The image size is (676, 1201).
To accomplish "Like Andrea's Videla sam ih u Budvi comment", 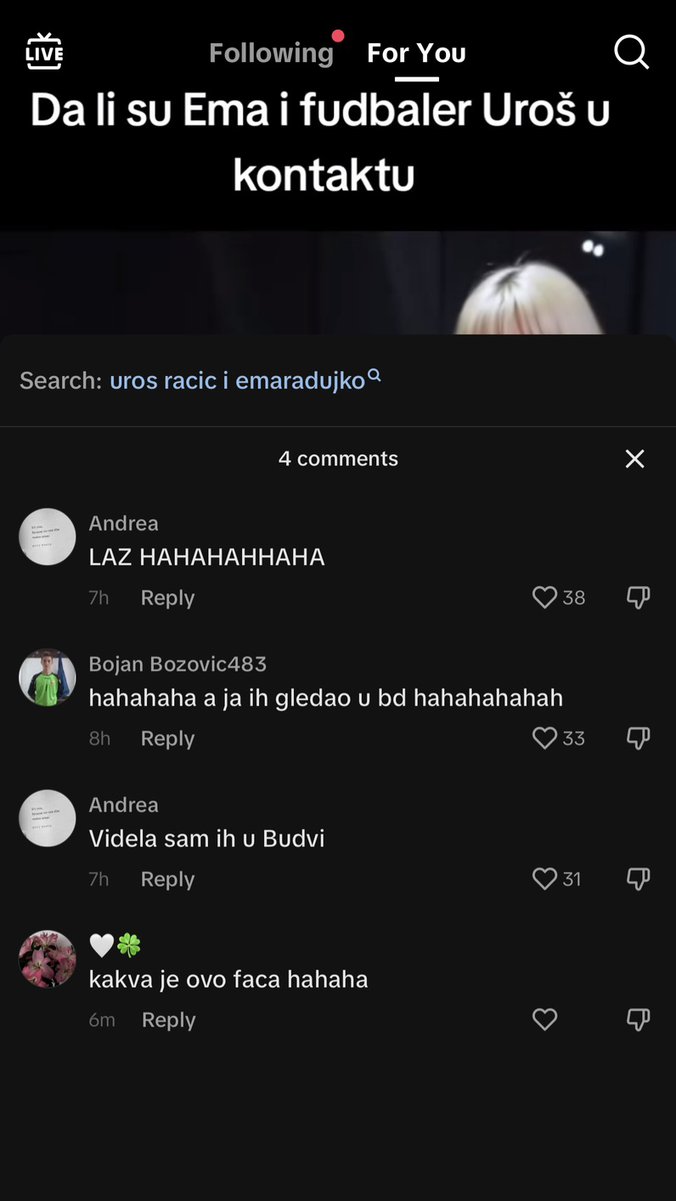I will 545,880.
